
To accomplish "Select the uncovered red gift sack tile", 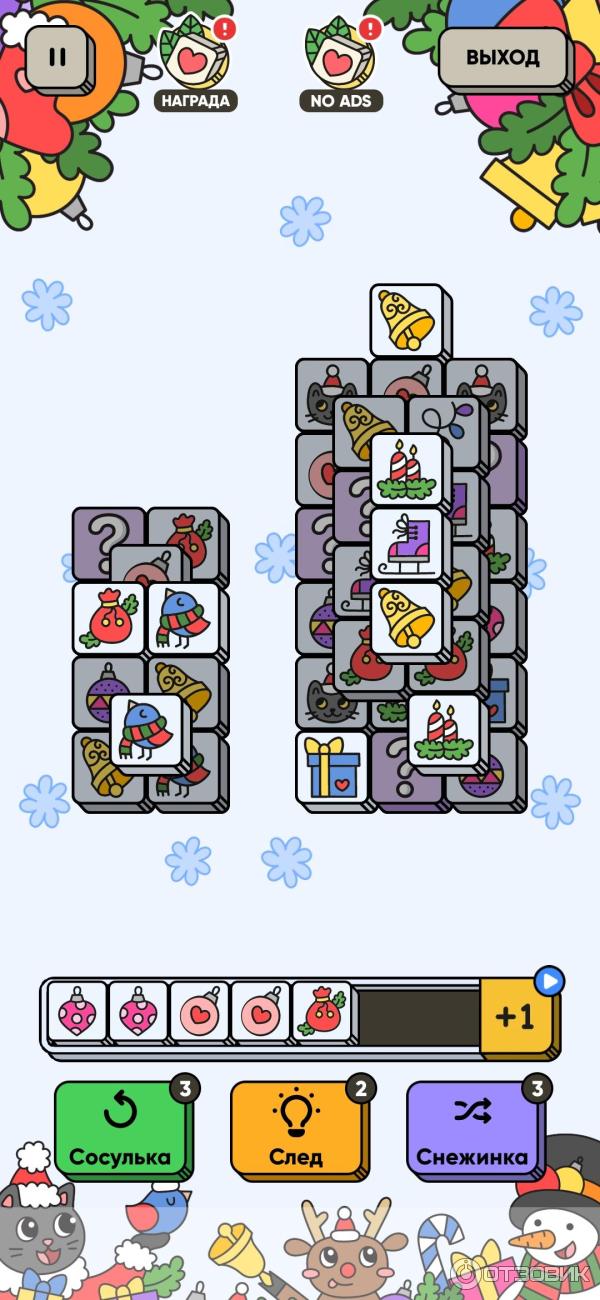I will [x=109, y=618].
